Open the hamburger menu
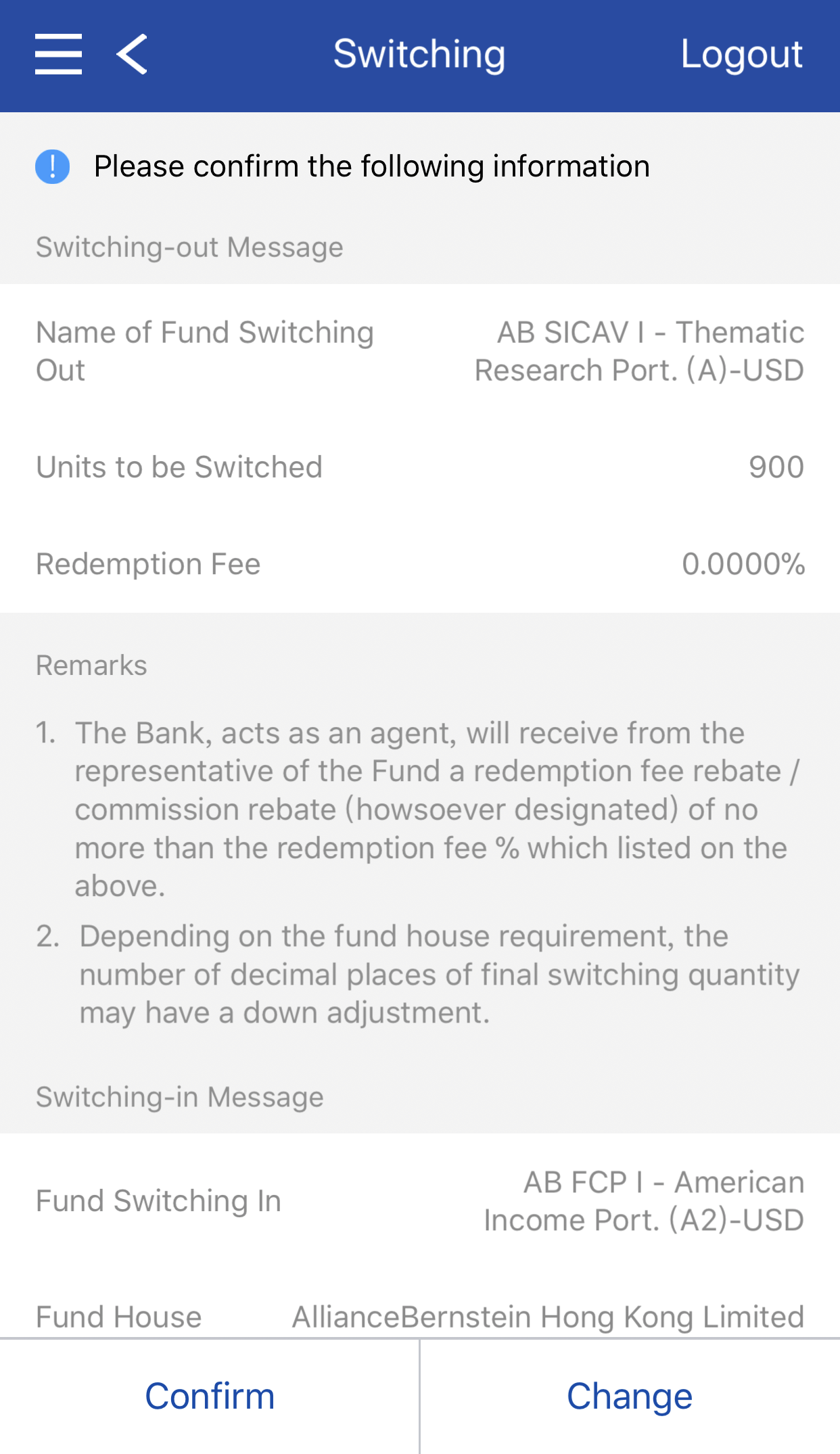 click(x=59, y=54)
